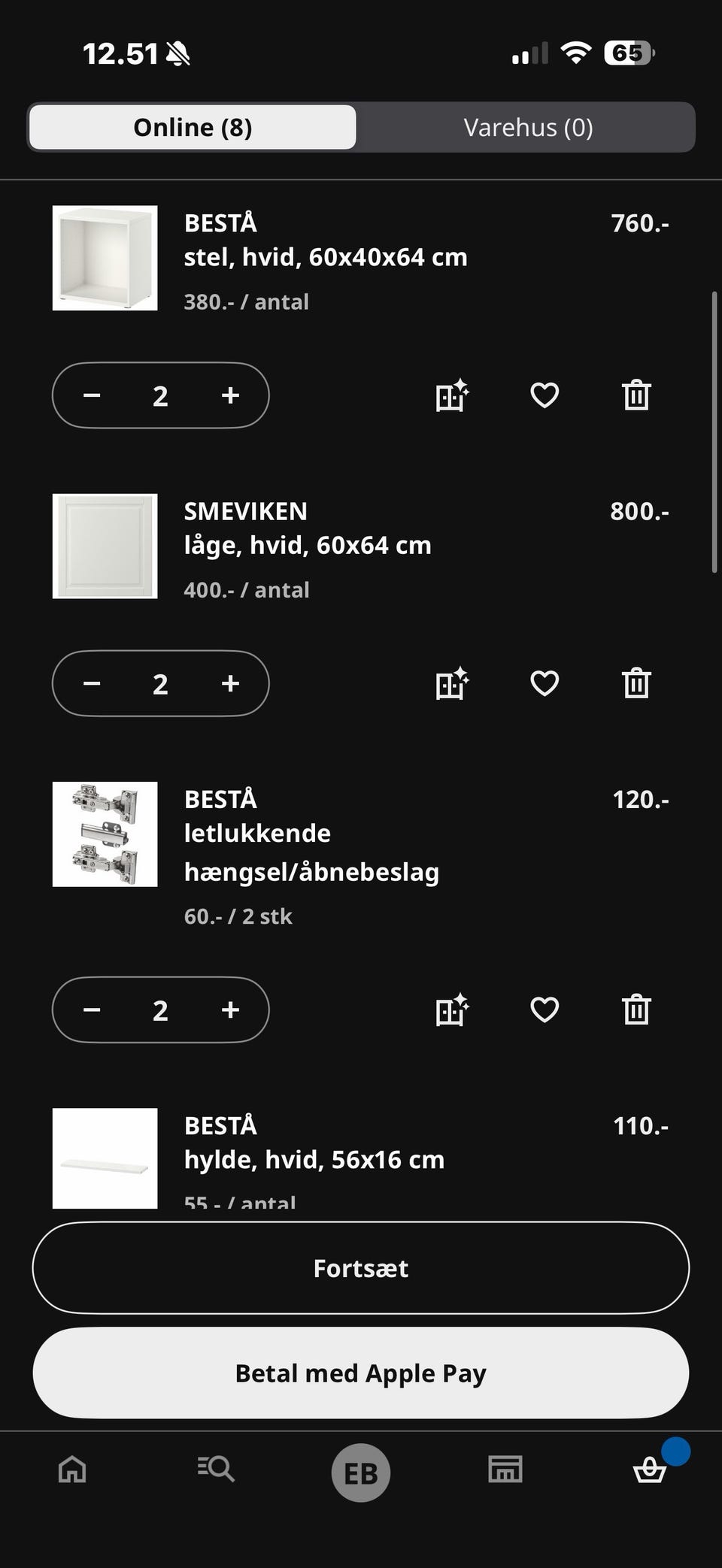Favourite the BESTÅ hængsel/åbnebeslag item
Viewport: 722px width, 1568px height.
pos(545,1010)
